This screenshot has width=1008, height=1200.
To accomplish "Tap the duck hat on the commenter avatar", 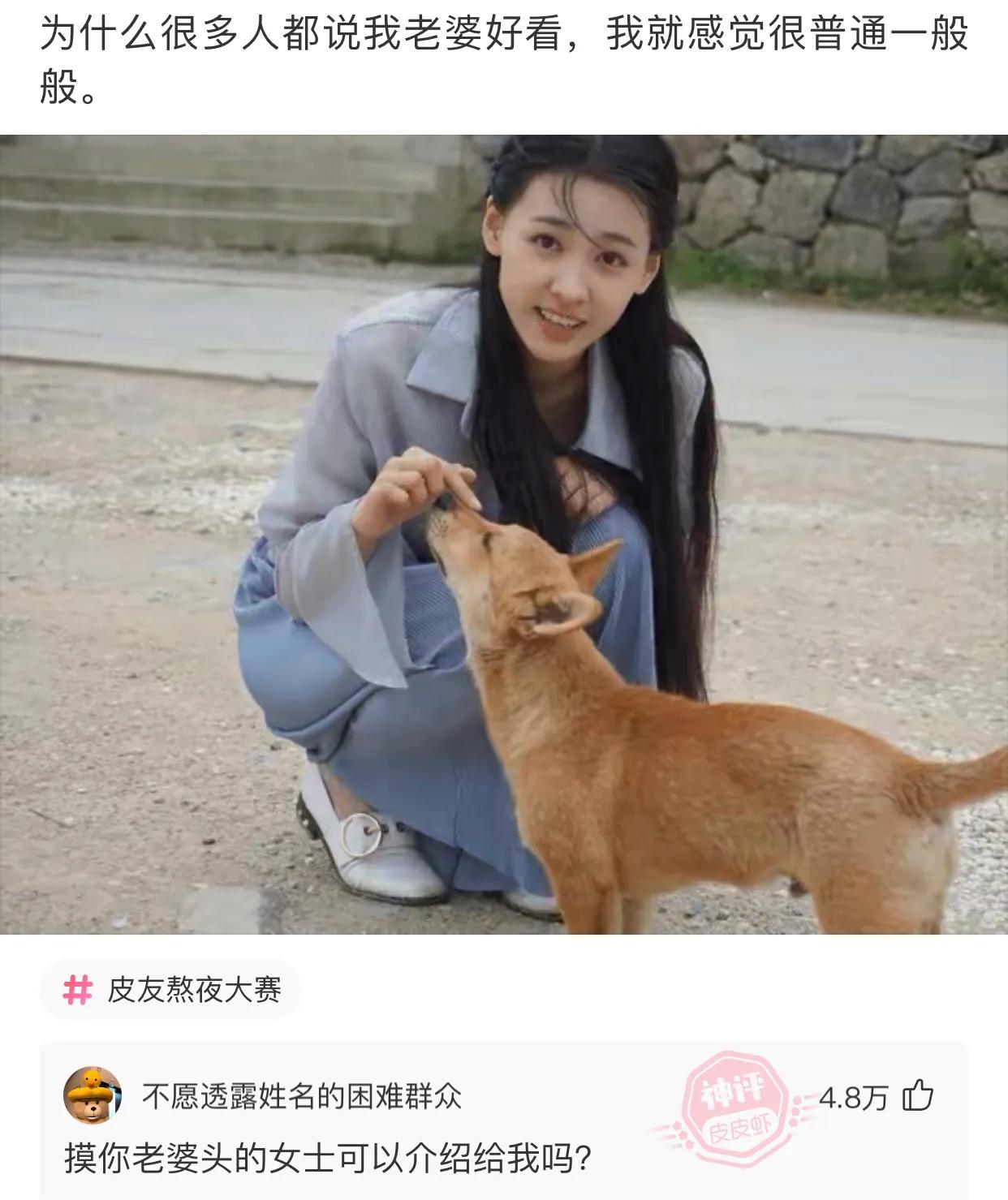I will coord(89,1079).
